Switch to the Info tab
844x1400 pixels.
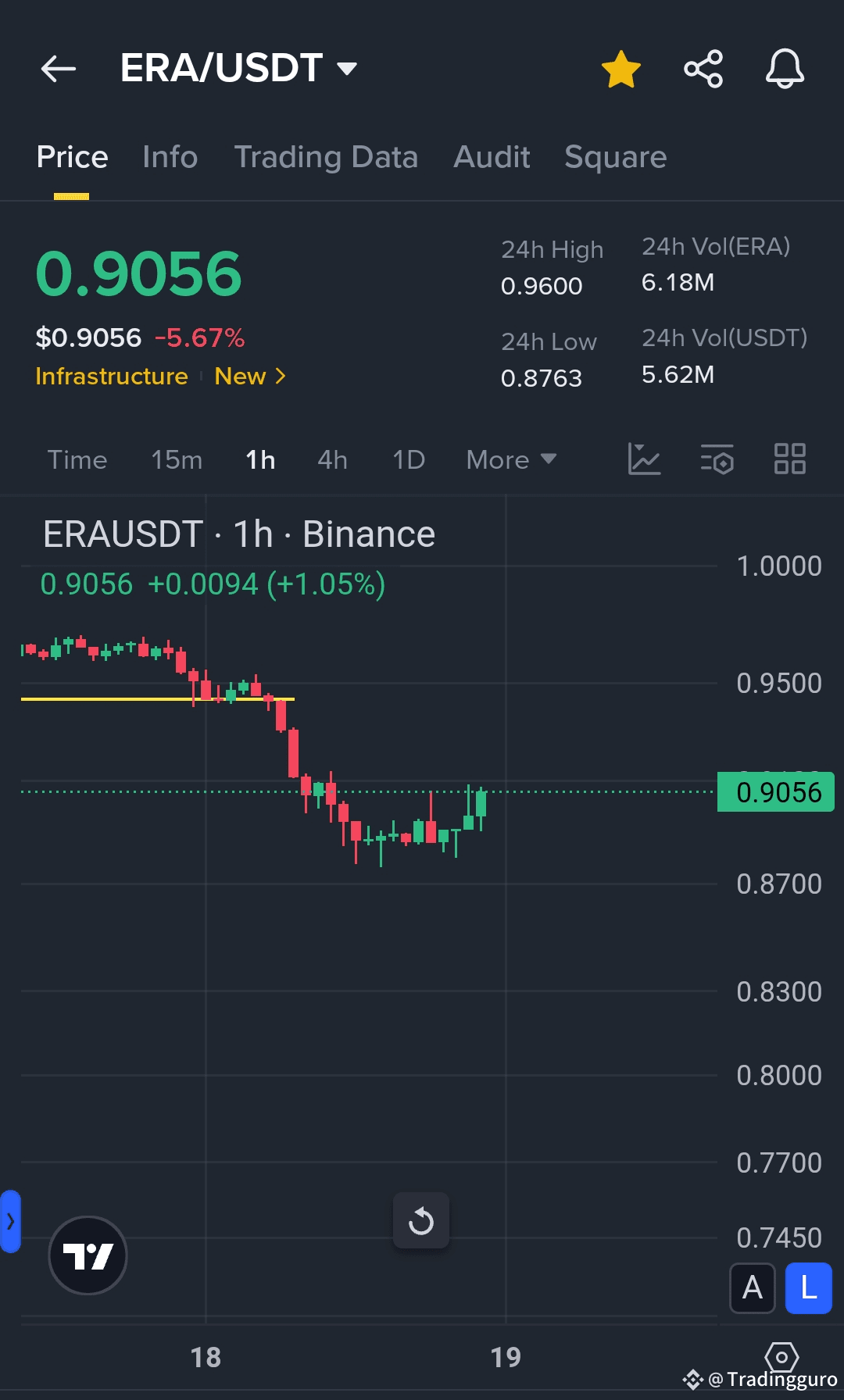tap(170, 157)
